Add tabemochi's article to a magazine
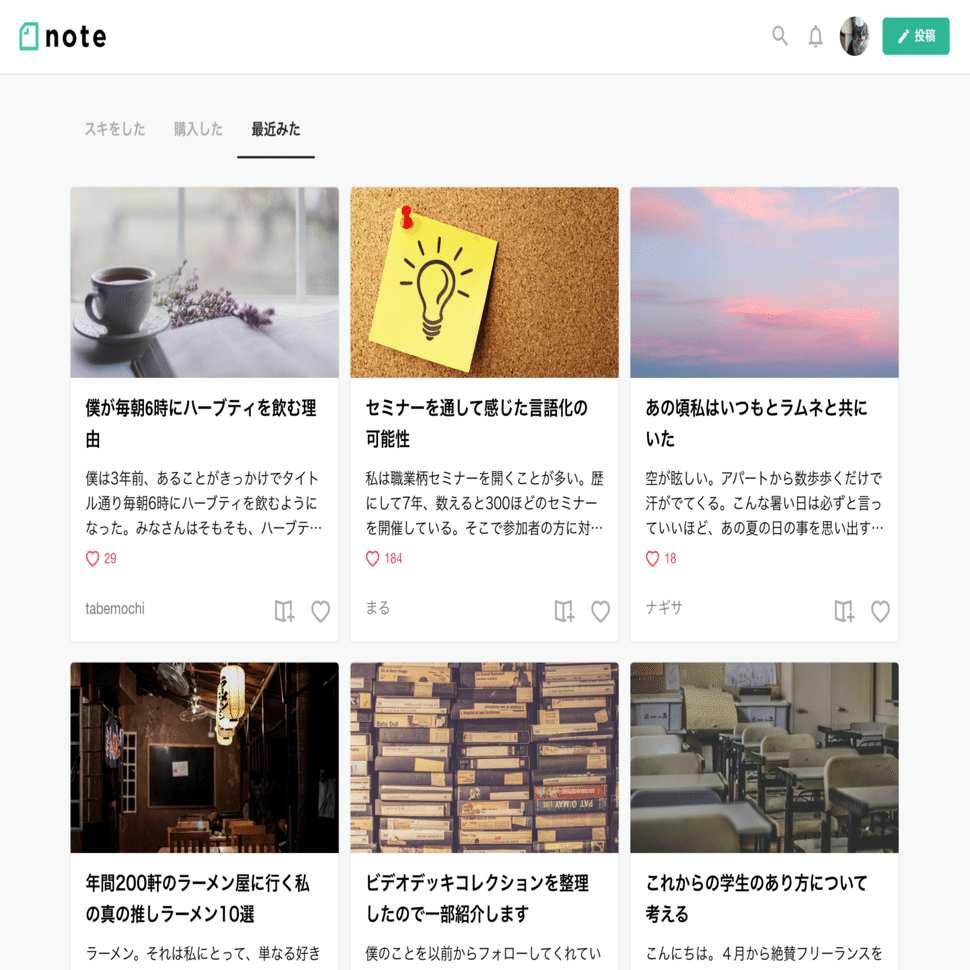This screenshot has width=970, height=970. click(x=284, y=611)
